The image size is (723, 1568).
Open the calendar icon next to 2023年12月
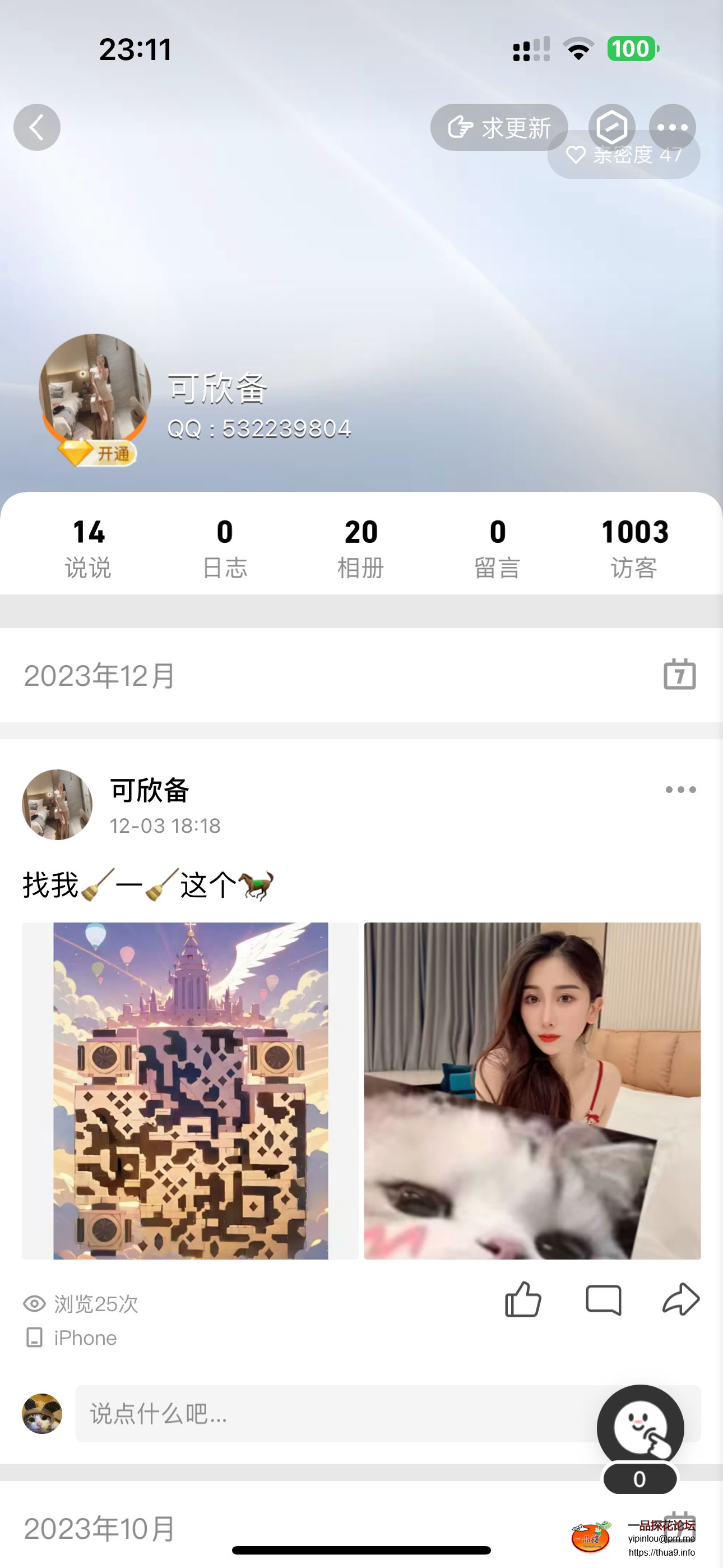pos(679,675)
